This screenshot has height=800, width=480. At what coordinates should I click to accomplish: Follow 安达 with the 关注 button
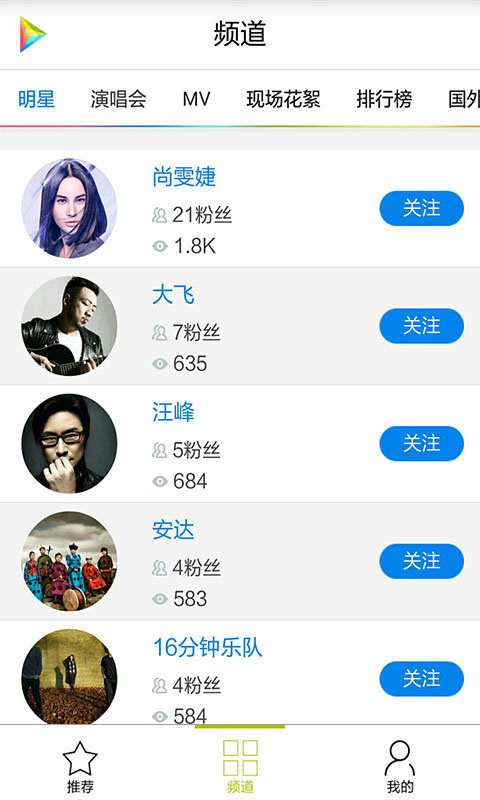(x=421, y=561)
